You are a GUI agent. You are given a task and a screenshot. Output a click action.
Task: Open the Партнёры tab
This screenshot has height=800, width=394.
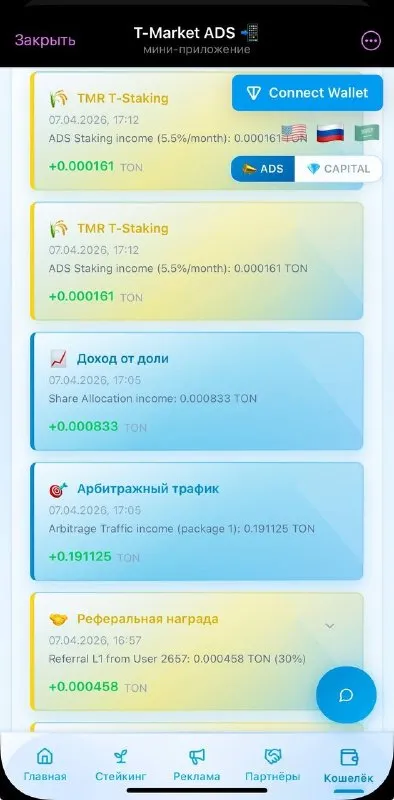tap(273, 764)
